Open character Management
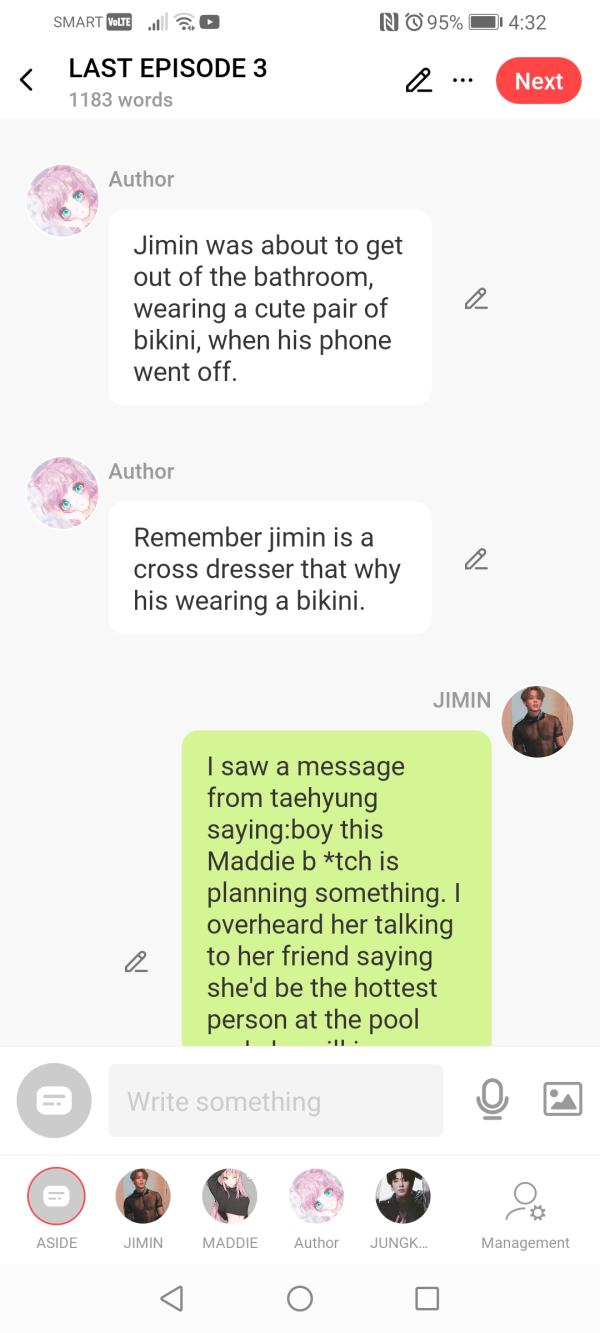 coord(525,1210)
